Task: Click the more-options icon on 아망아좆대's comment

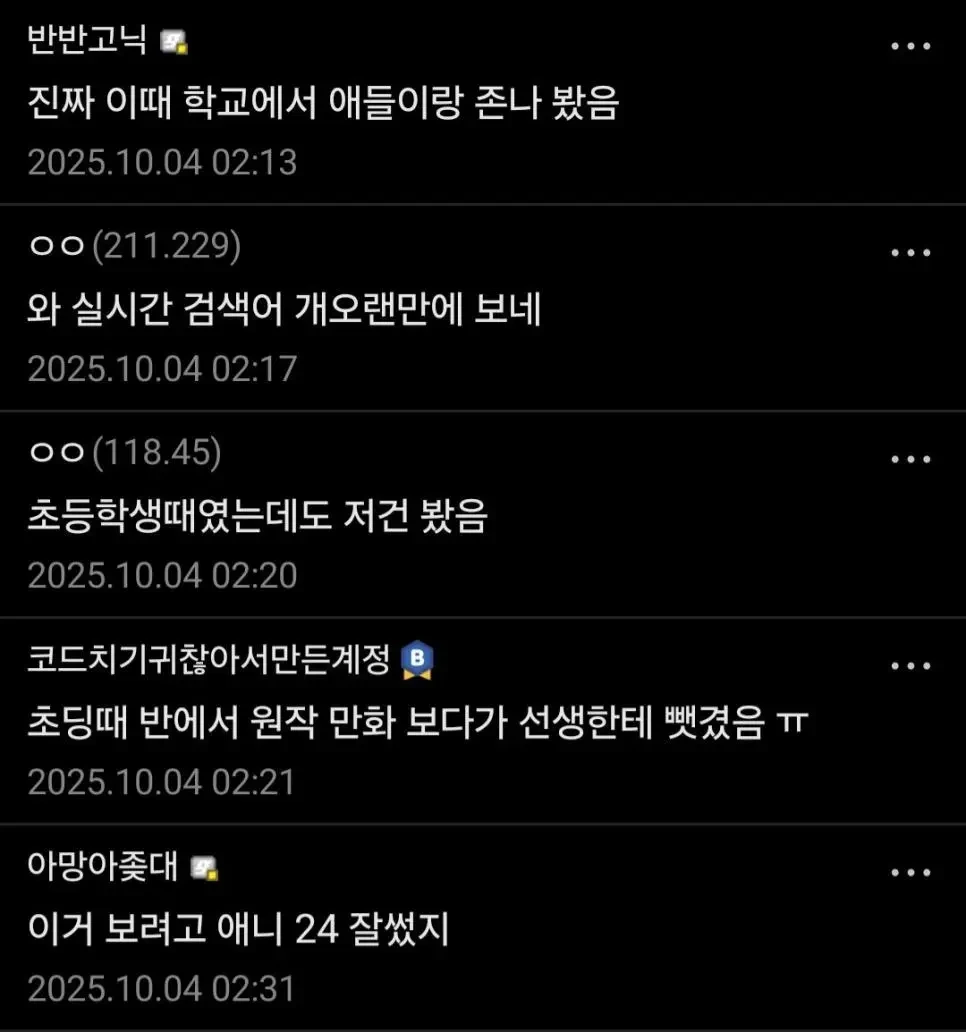Action: [x=910, y=872]
